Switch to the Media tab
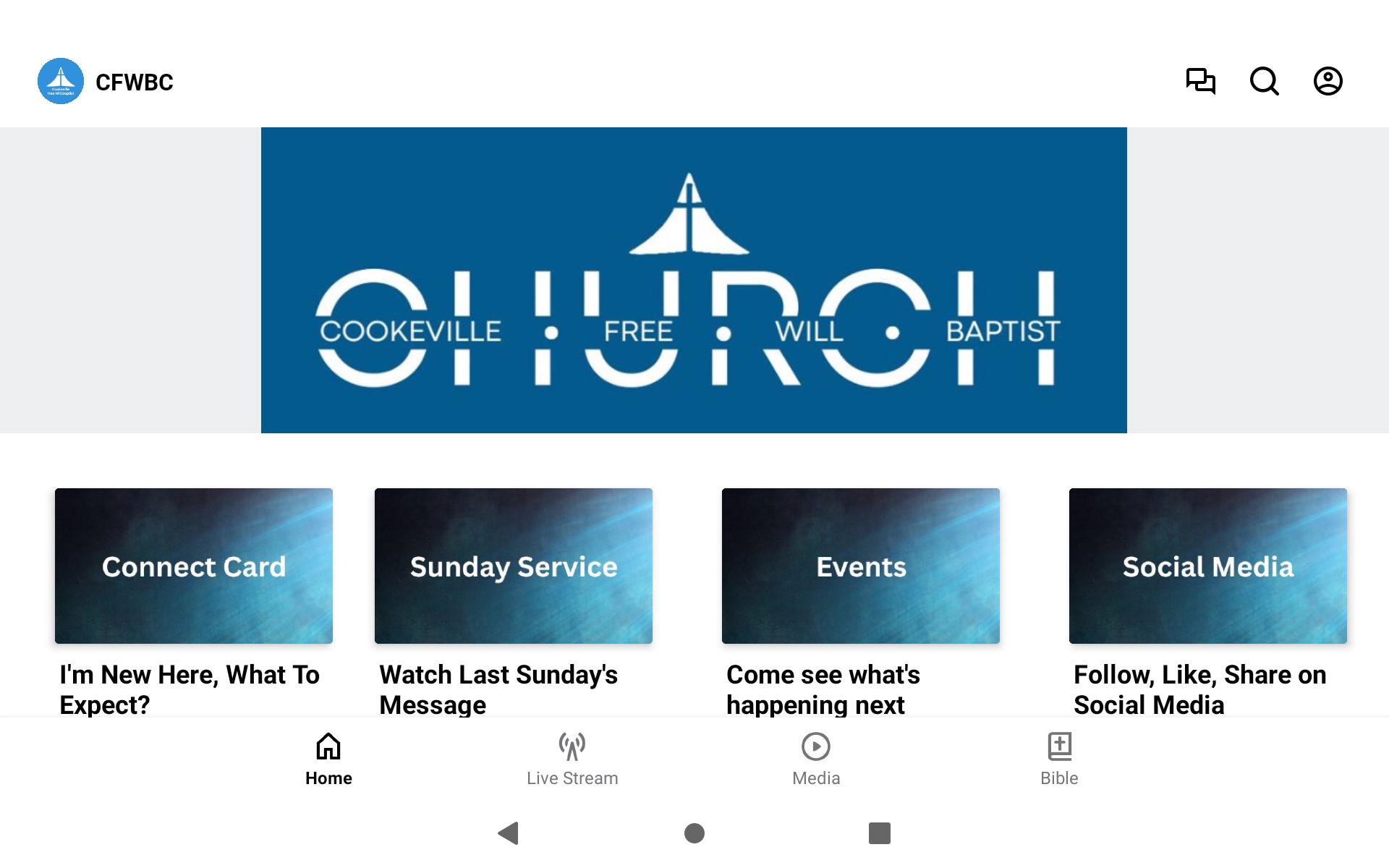Viewport: 1389px width, 868px height. coord(816,758)
